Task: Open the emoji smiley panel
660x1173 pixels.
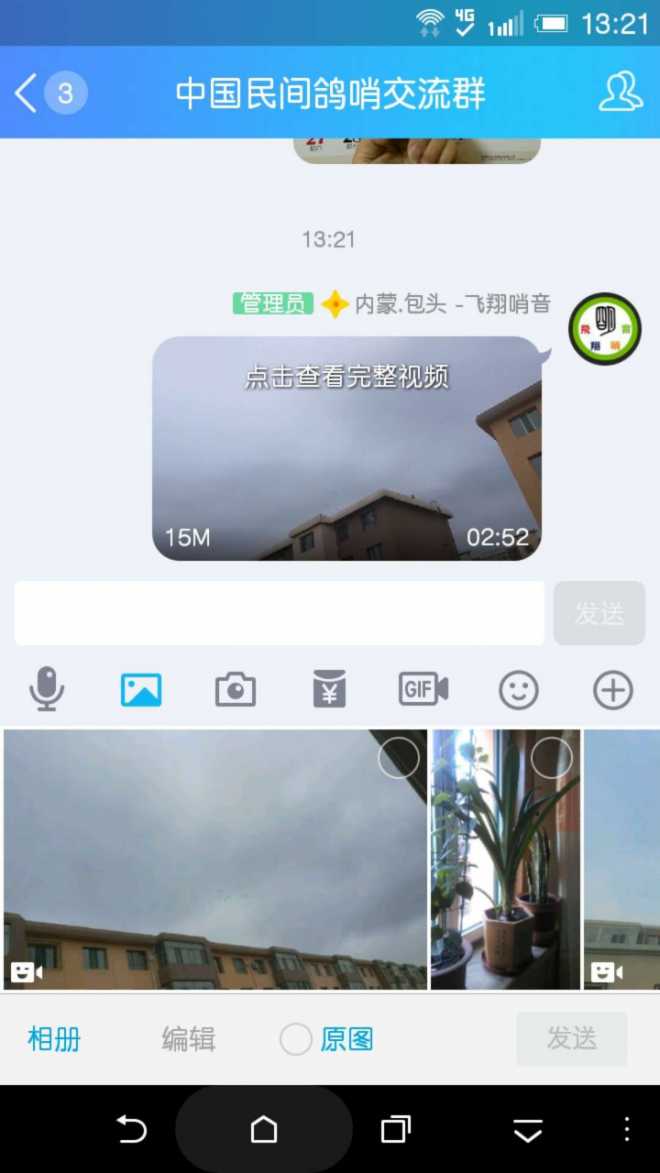Action: coord(518,689)
